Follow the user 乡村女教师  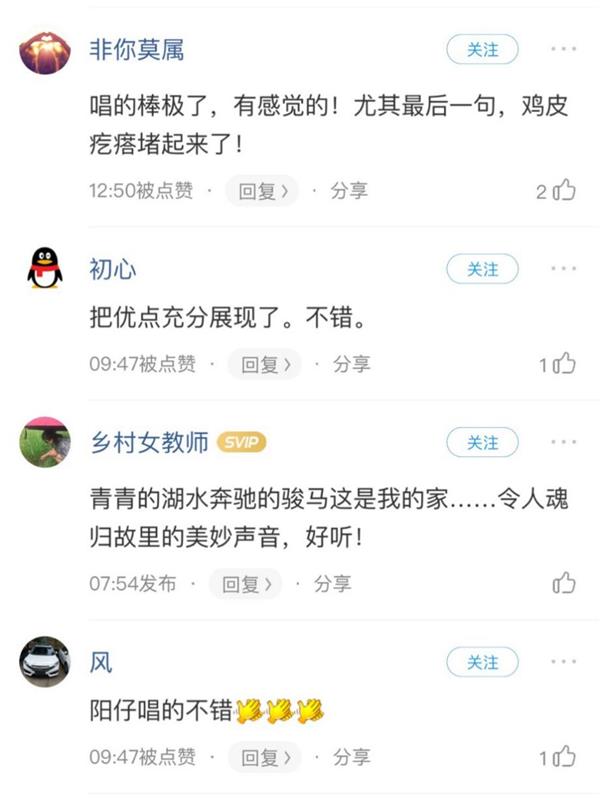[482, 442]
